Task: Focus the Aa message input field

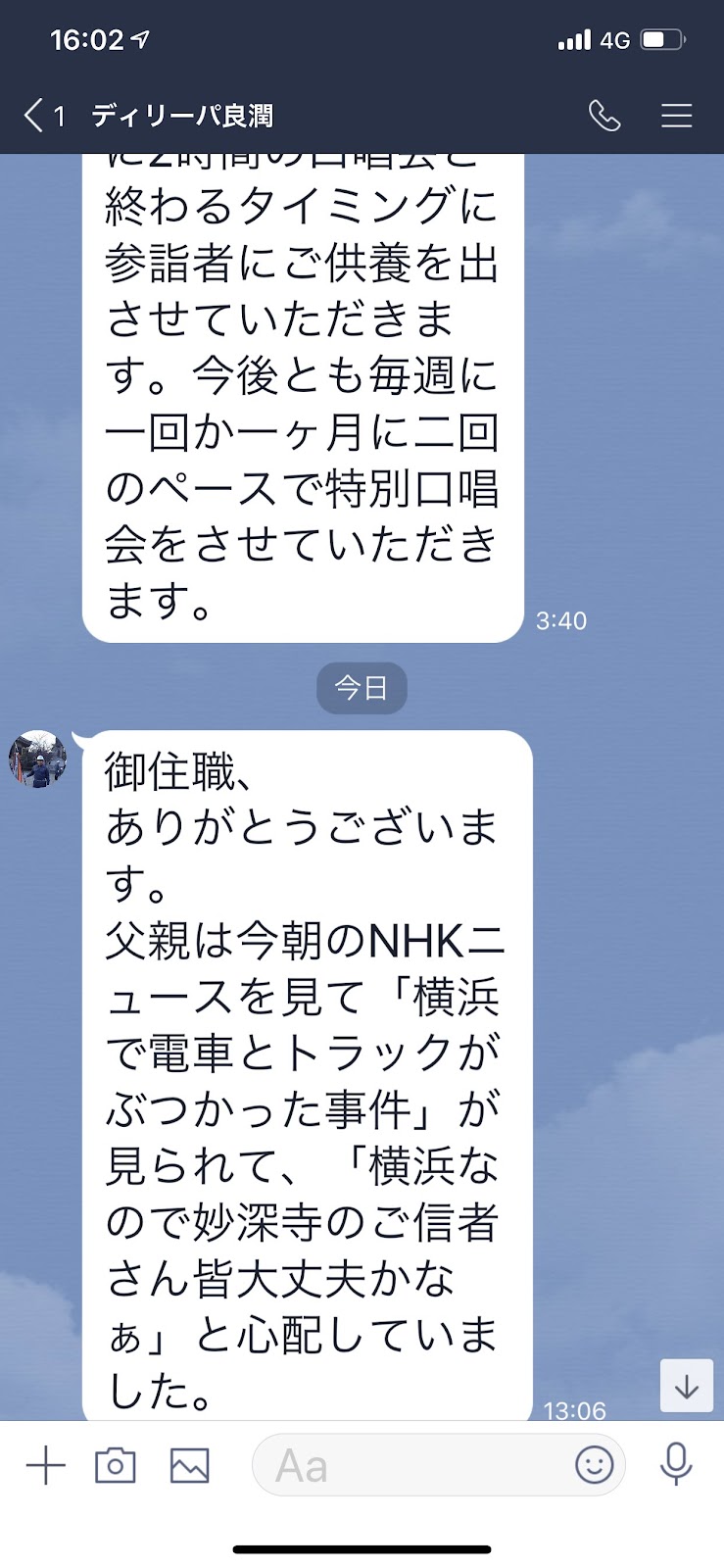Action: [x=411, y=1466]
